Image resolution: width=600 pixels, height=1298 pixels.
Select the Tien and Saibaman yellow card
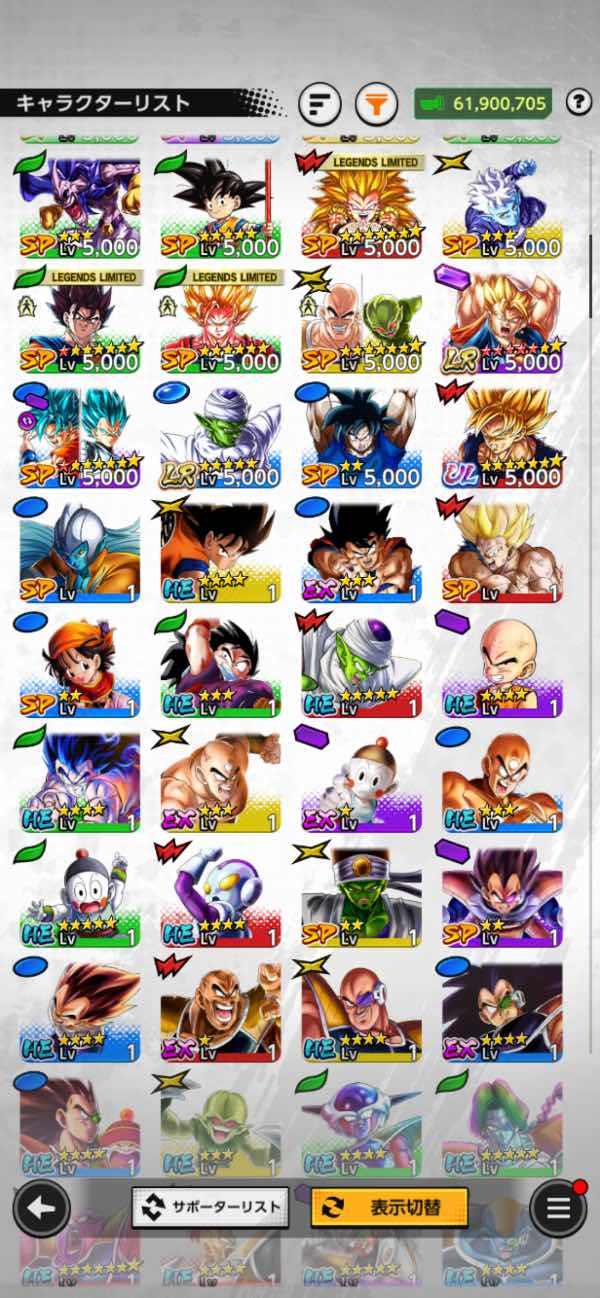coord(361,320)
